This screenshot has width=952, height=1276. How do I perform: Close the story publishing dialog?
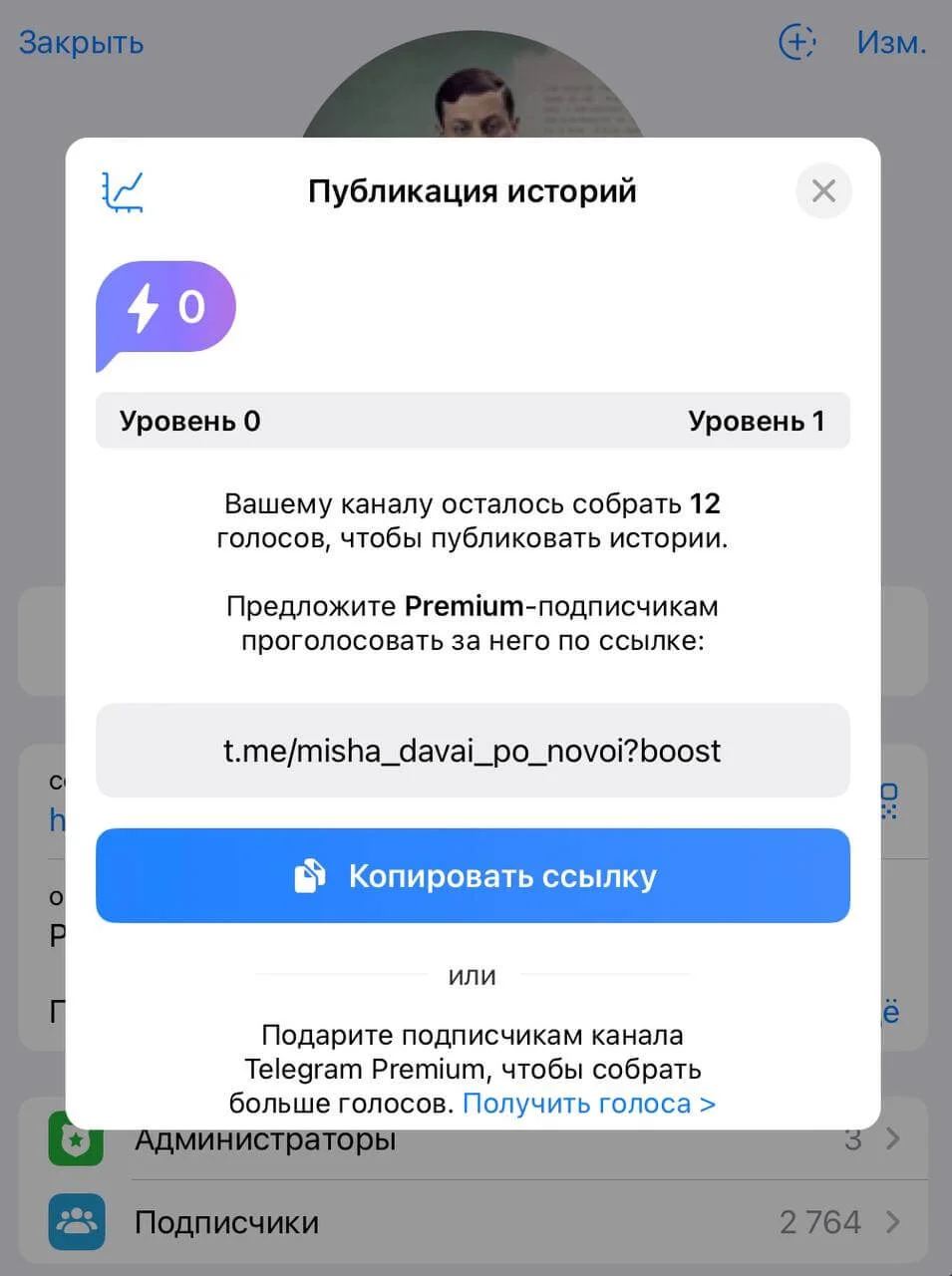click(822, 190)
